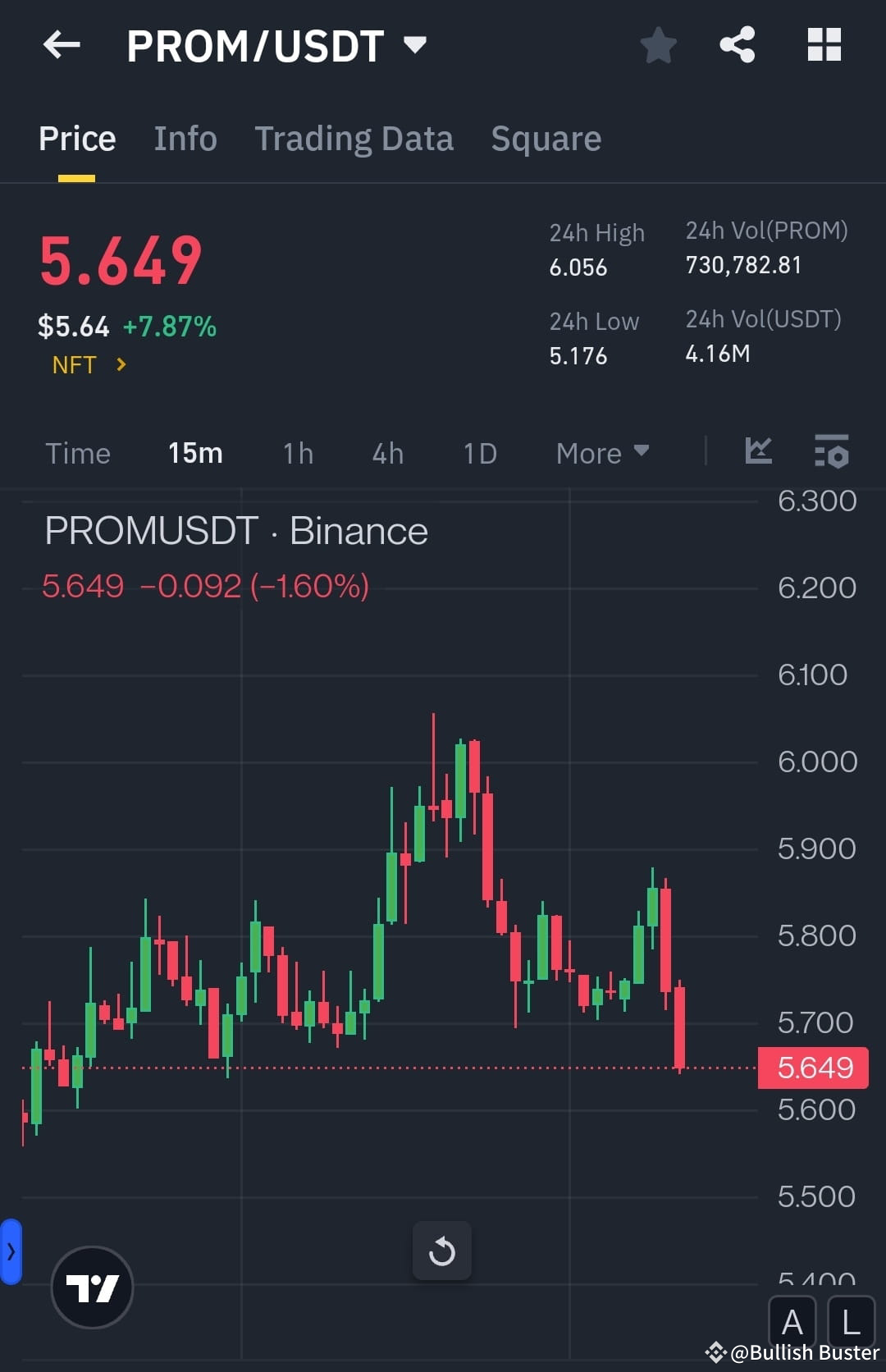
Task: Toggle the L button near bottom right
Action: pos(850,1321)
